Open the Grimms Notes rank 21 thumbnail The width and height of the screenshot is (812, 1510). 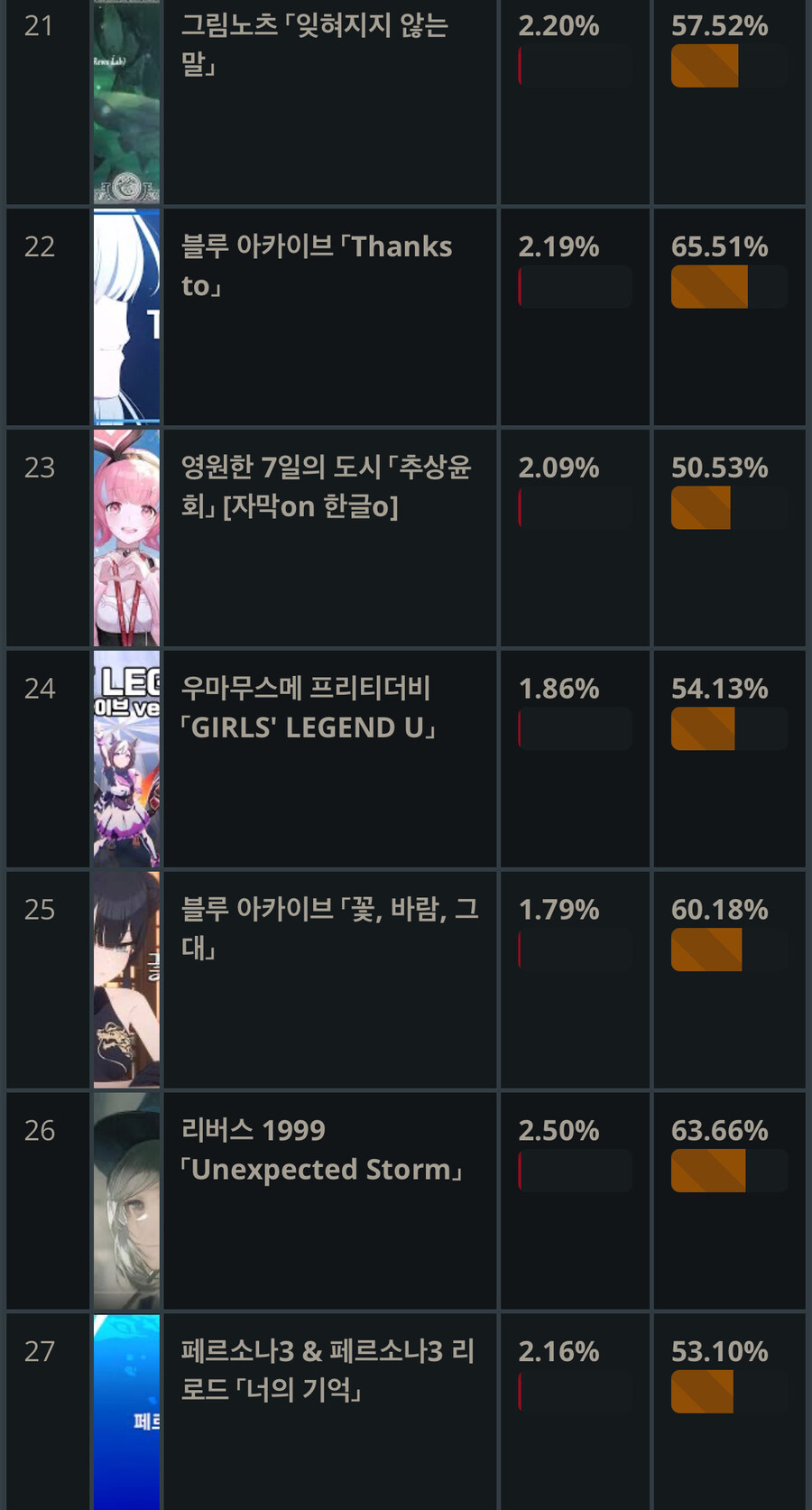point(125,99)
